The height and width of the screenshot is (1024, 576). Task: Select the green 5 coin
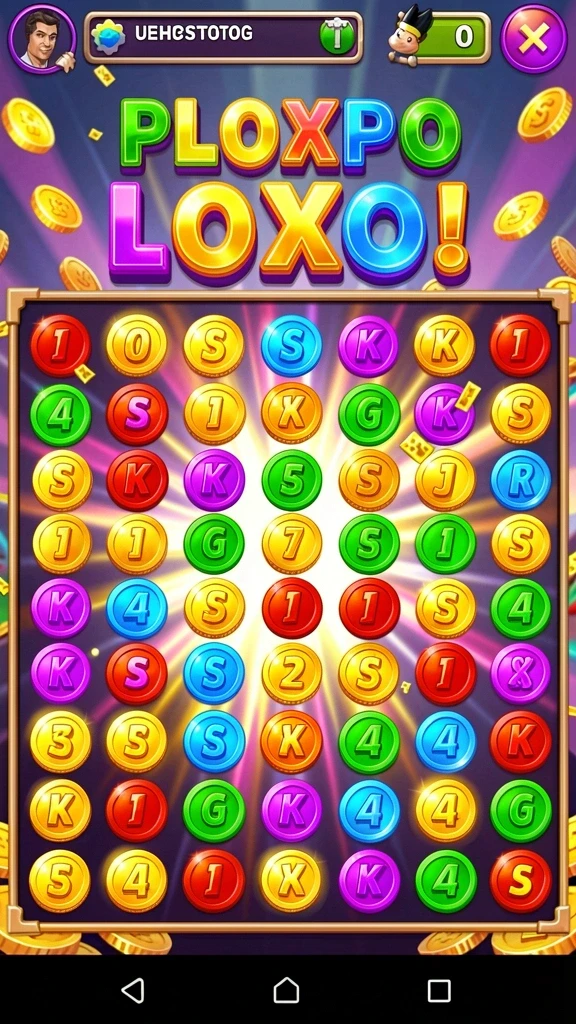pos(291,479)
